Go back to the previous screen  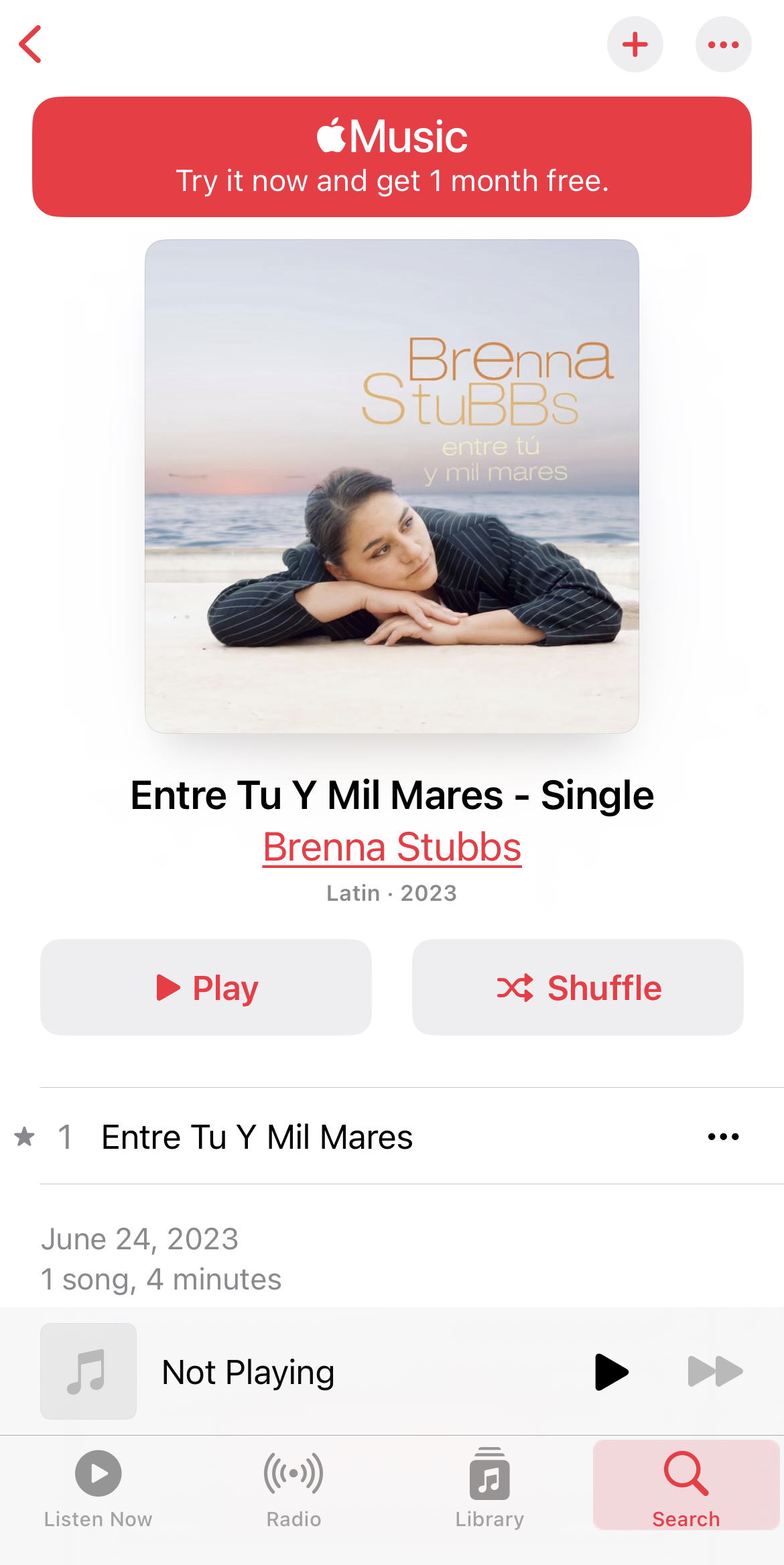tap(31, 44)
